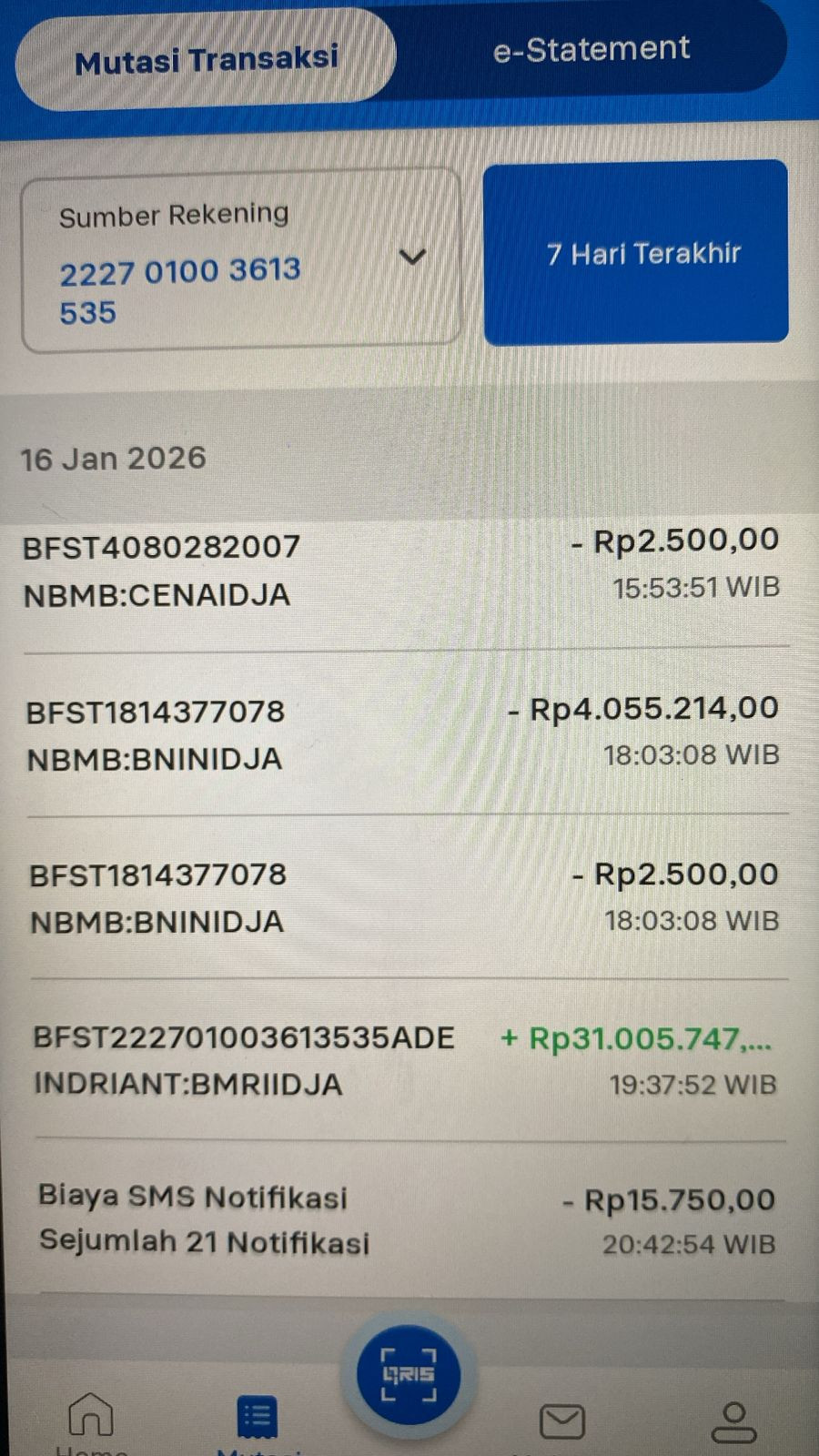Select the Mutasi tab in bottom navigation
Screen dimensions: 819x1456
(x=257, y=1420)
